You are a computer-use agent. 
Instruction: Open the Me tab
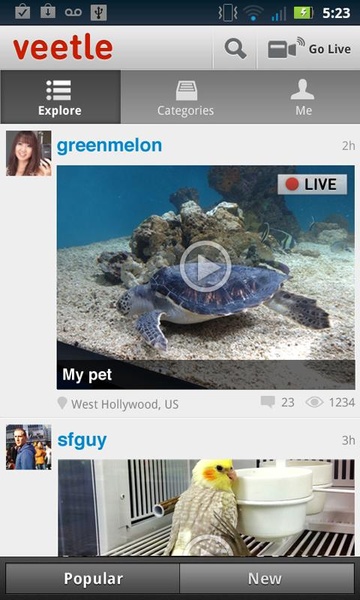[303, 97]
